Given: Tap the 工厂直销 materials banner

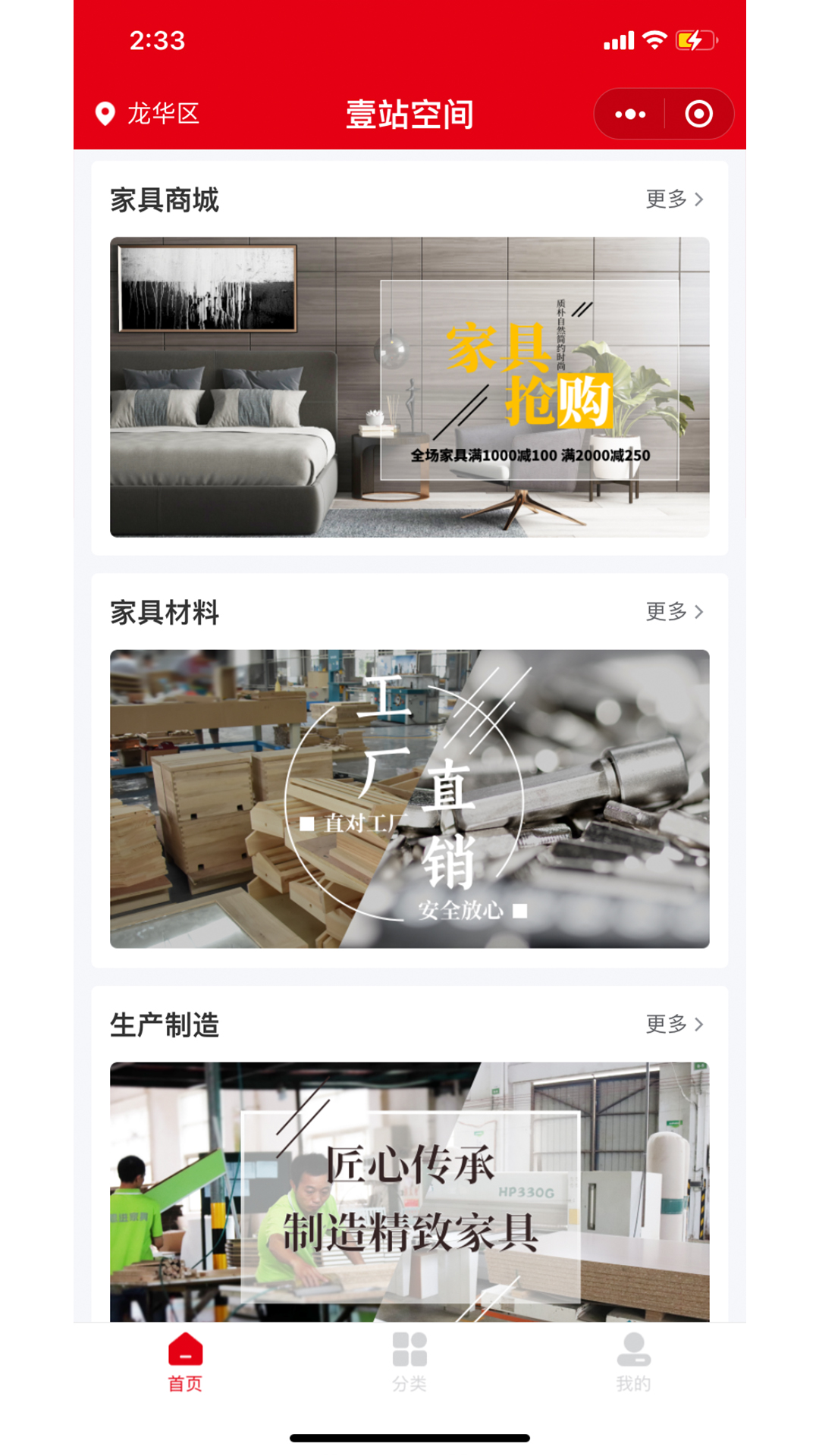Looking at the screenshot, I should pyautogui.click(x=409, y=800).
